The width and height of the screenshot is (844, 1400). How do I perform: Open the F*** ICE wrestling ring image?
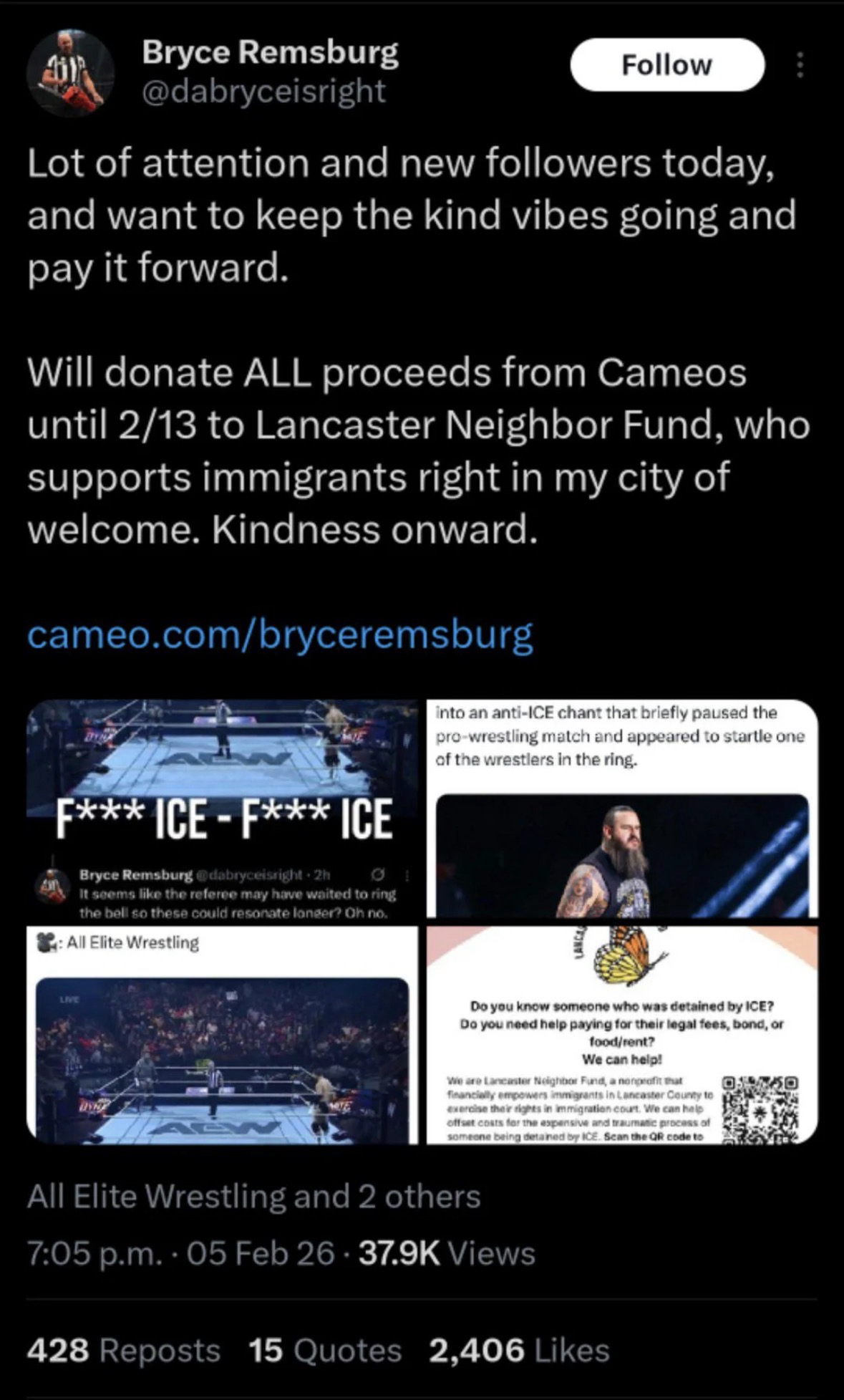coord(222,810)
